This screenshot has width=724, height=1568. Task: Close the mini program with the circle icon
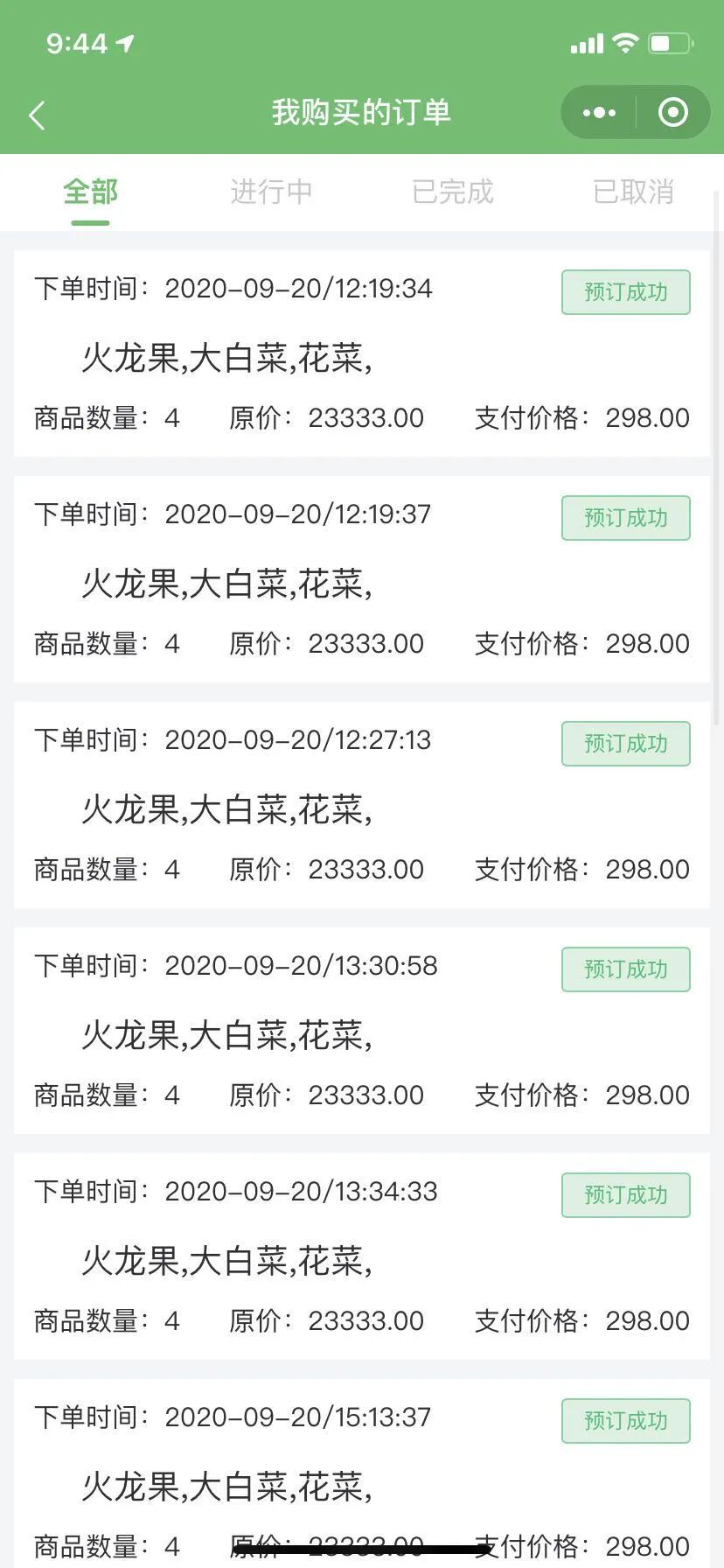[672, 113]
